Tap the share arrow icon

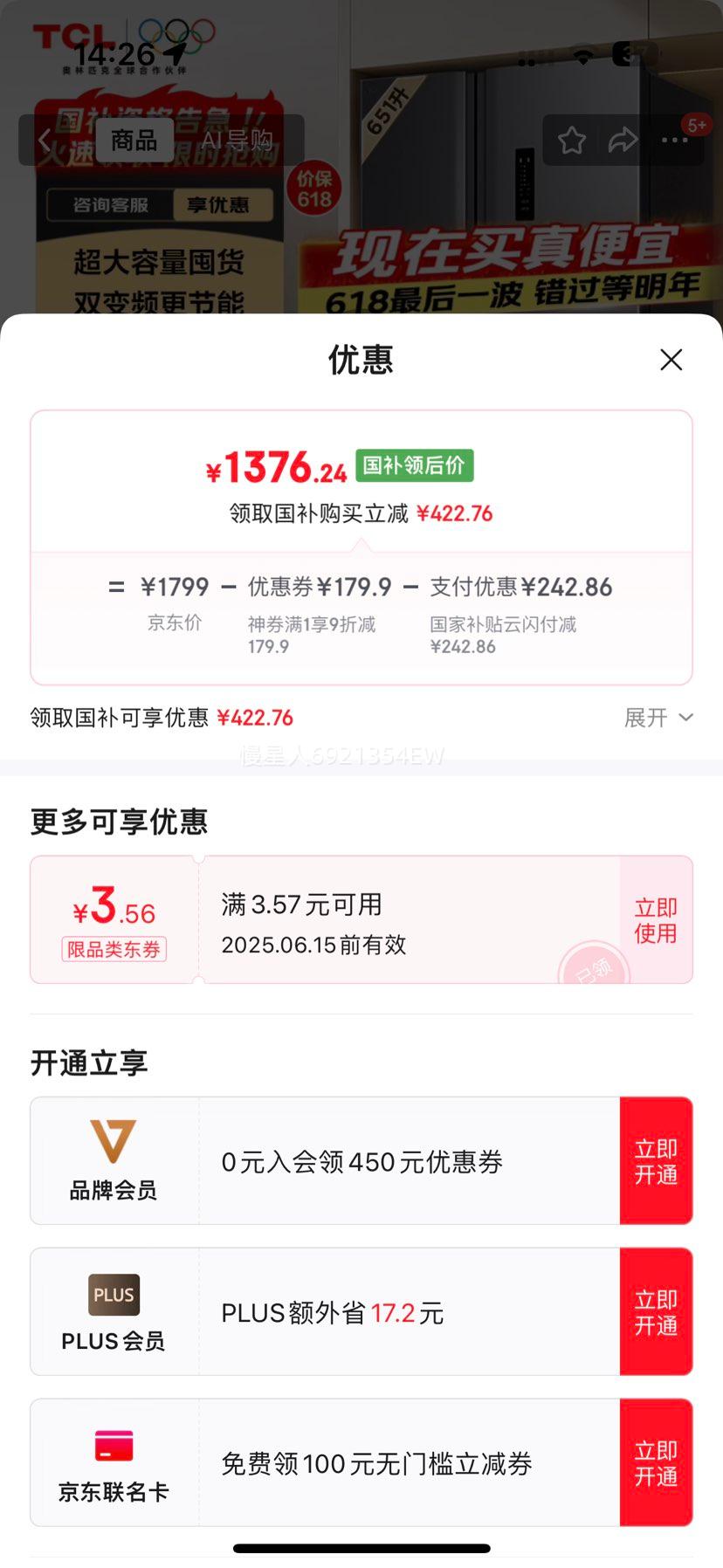click(x=623, y=138)
